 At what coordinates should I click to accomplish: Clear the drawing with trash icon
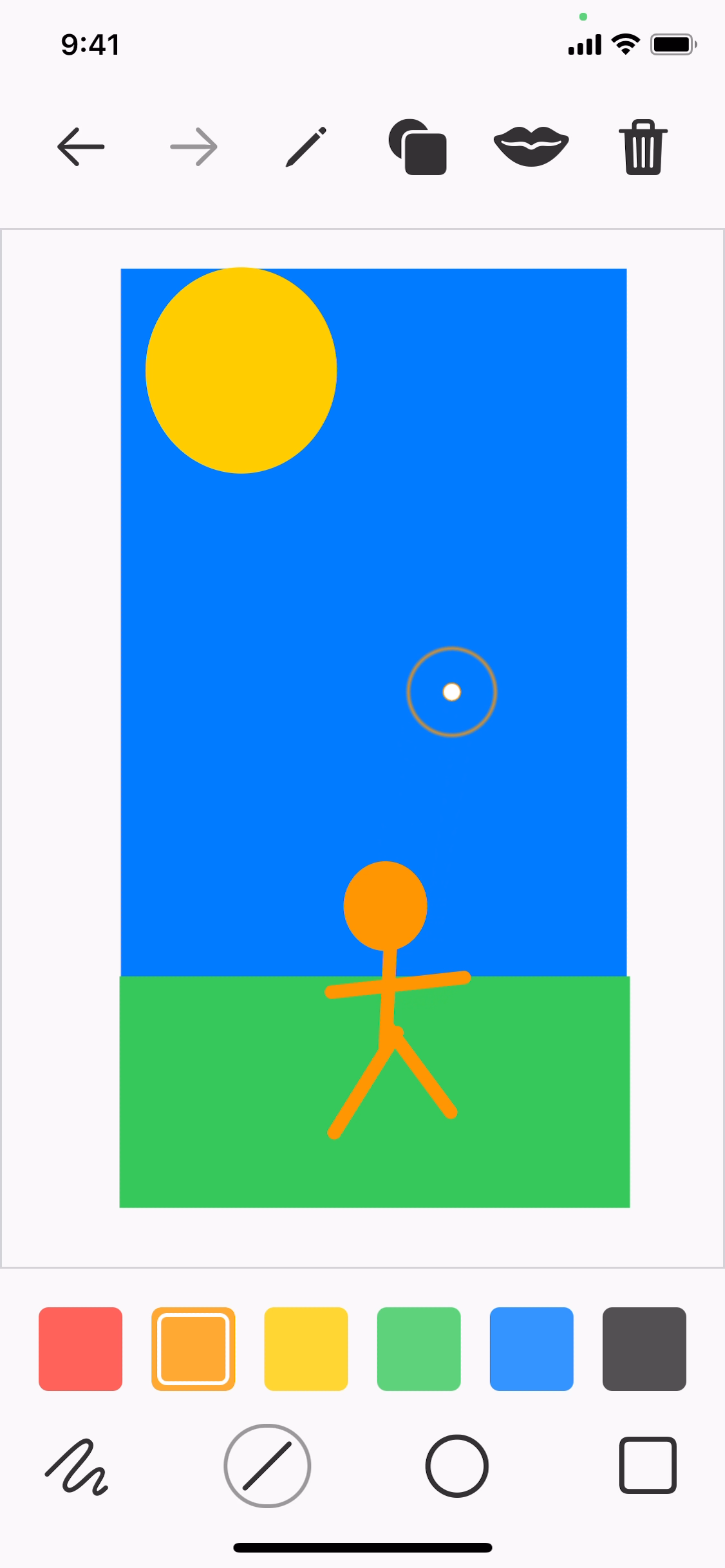(x=643, y=147)
